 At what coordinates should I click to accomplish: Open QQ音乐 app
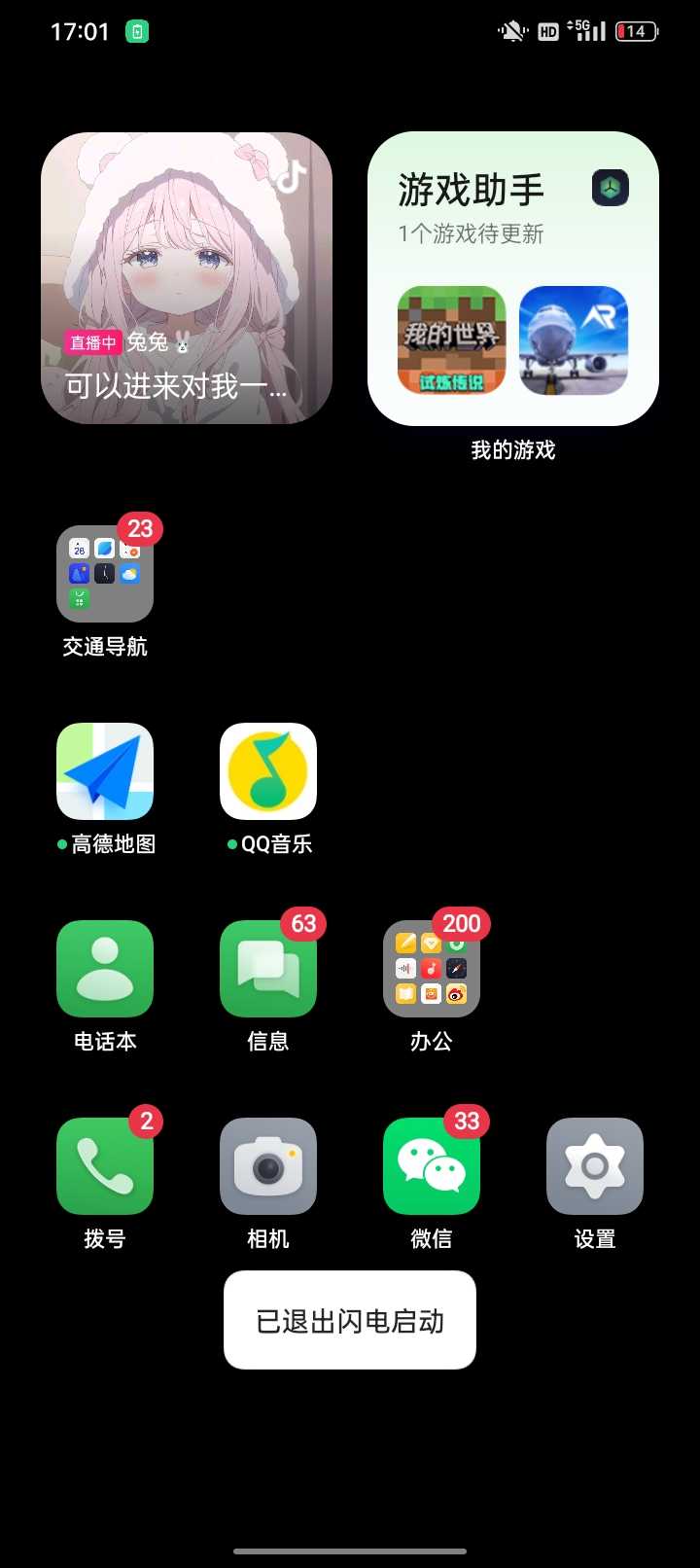coord(268,771)
